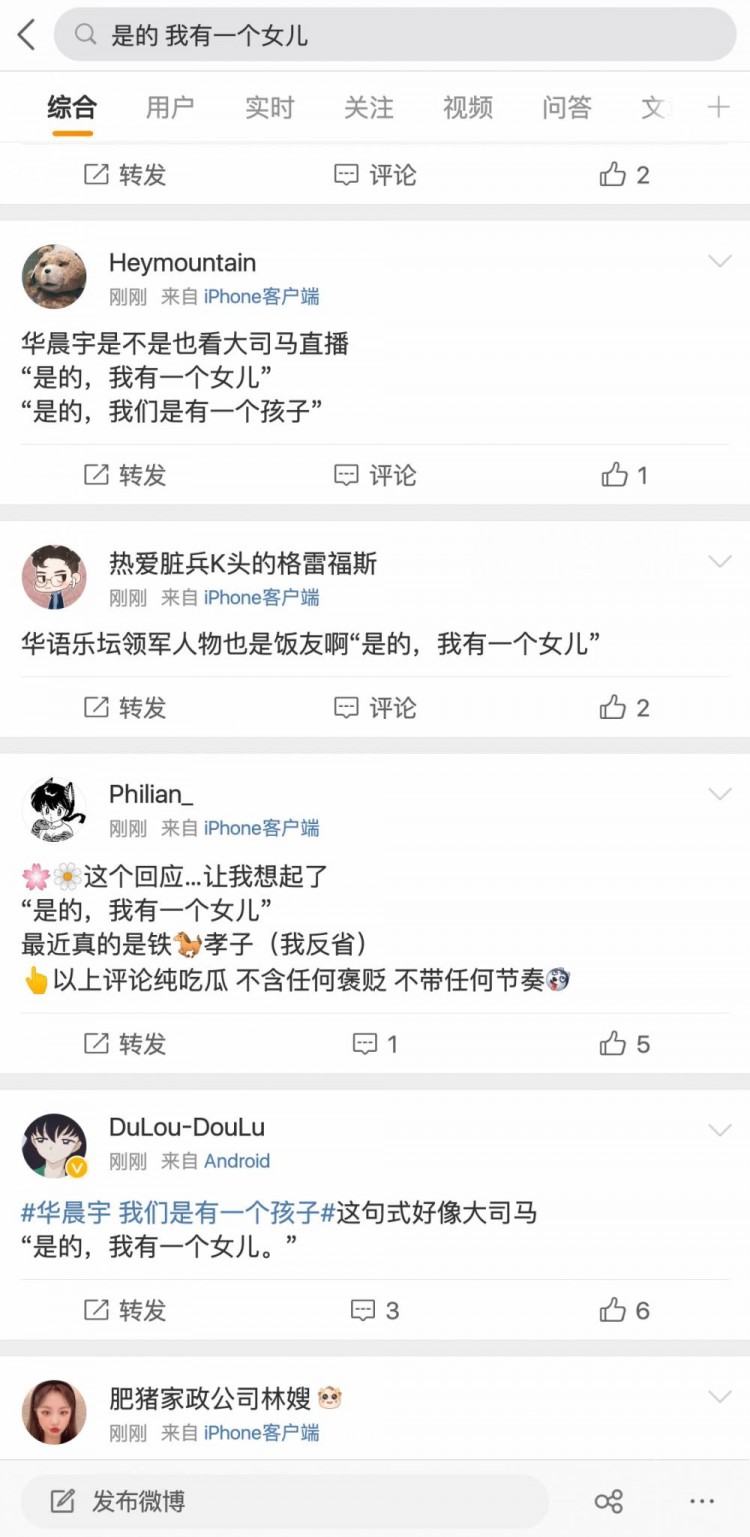Go back using the top arrow
This screenshot has height=1537, width=750.
point(27,36)
